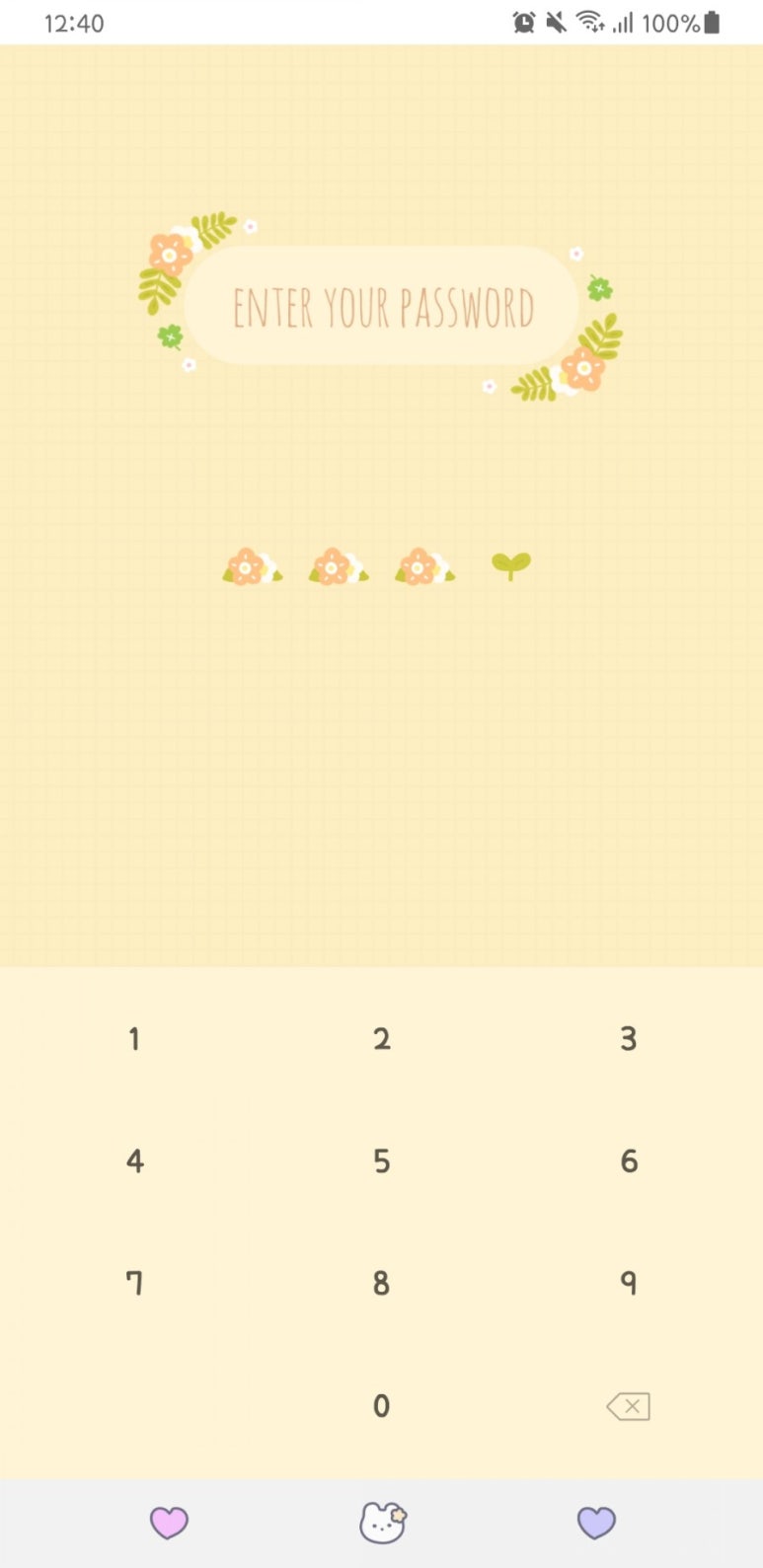
Task: Enter digit 5 on the keypad
Action: tap(382, 1160)
